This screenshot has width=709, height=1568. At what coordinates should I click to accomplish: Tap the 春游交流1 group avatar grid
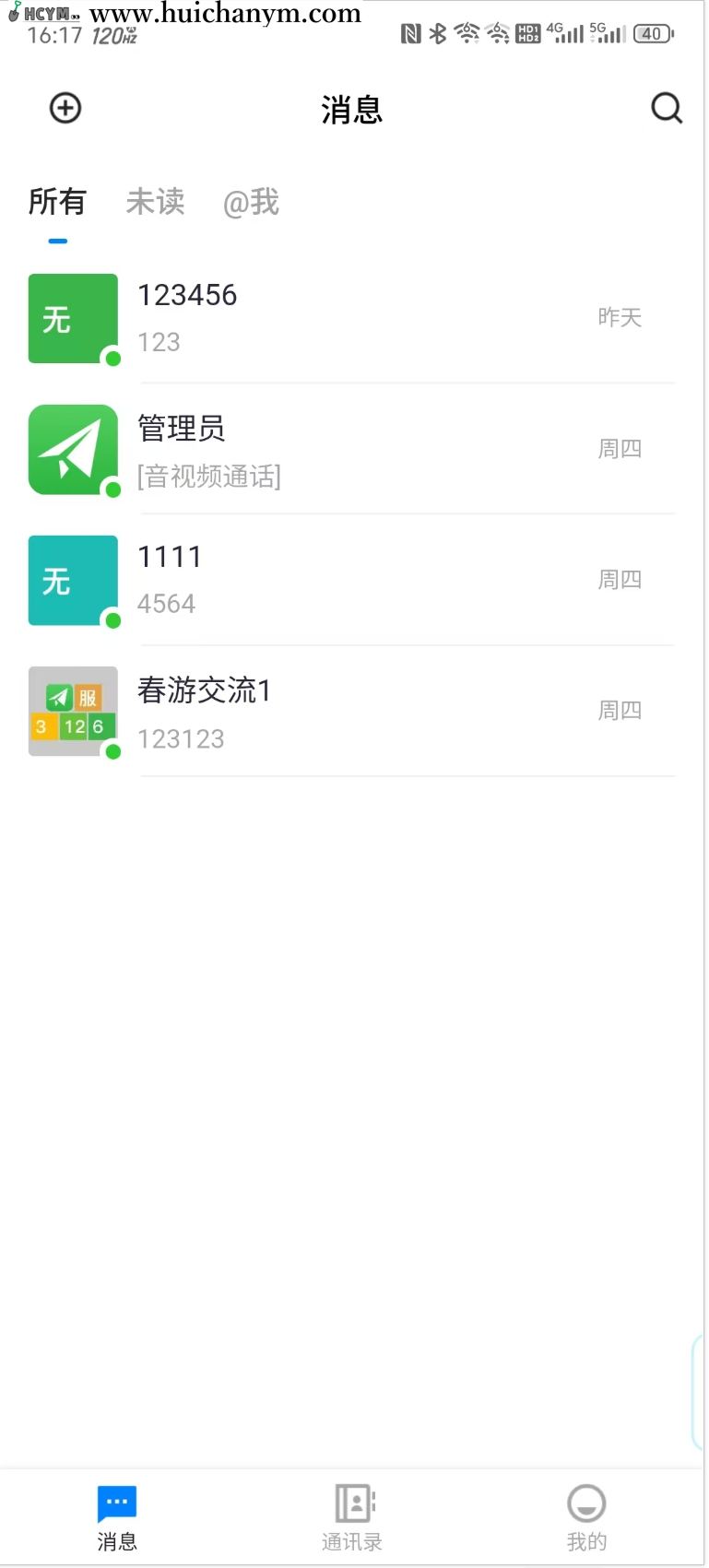[x=74, y=712]
